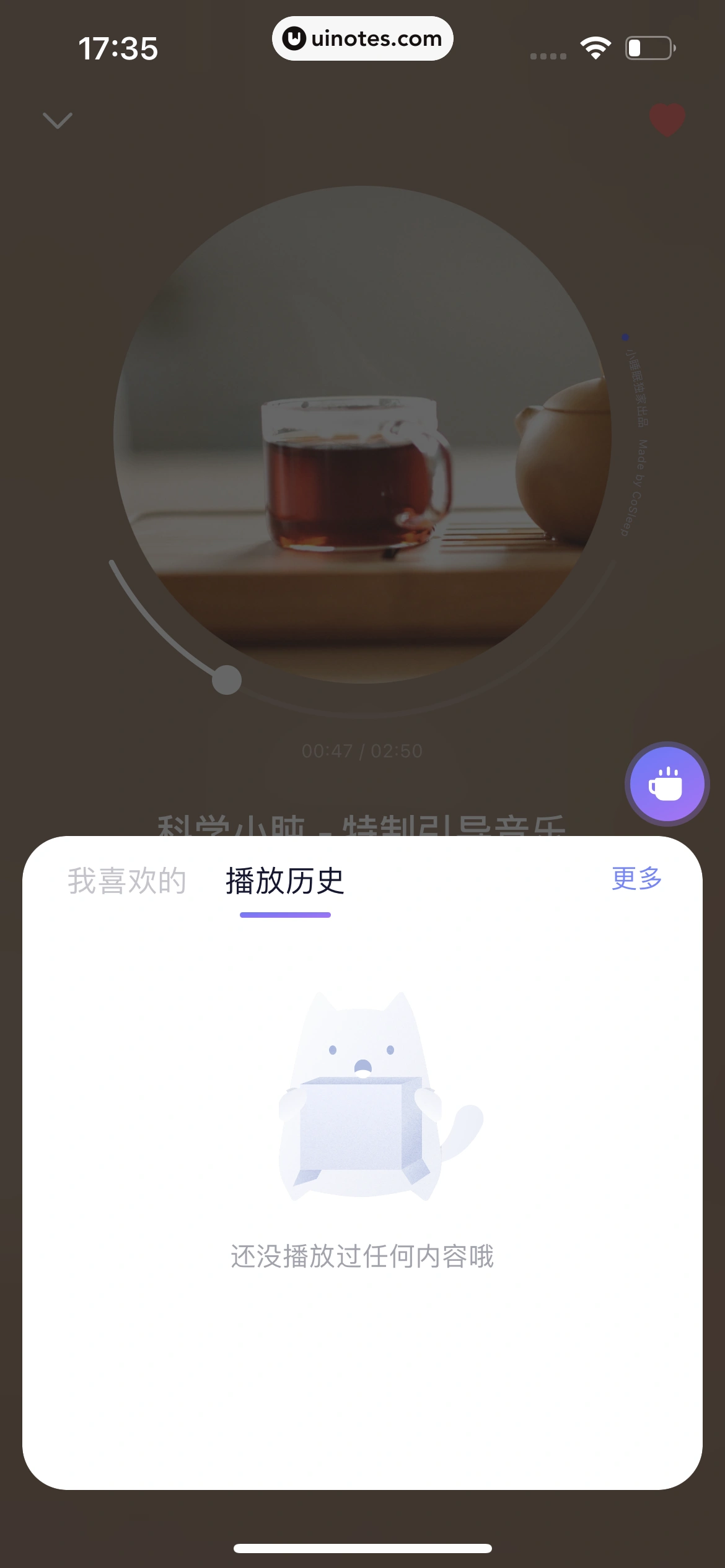Open 更多 at the sheet's top right
The height and width of the screenshot is (1568, 725).
coord(636,878)
